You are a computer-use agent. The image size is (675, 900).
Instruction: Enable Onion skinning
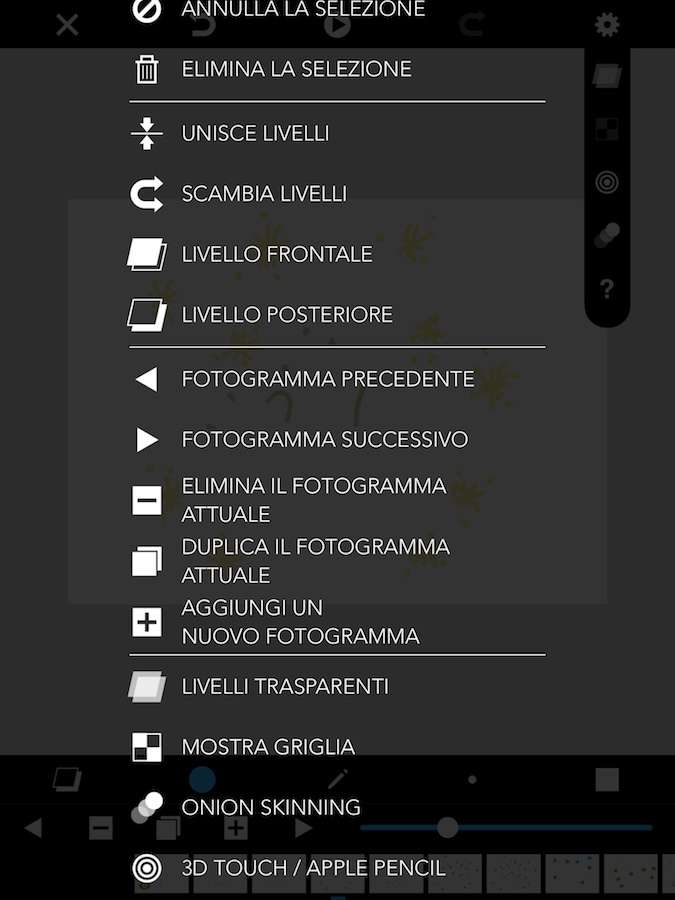[x=270, y=807]
